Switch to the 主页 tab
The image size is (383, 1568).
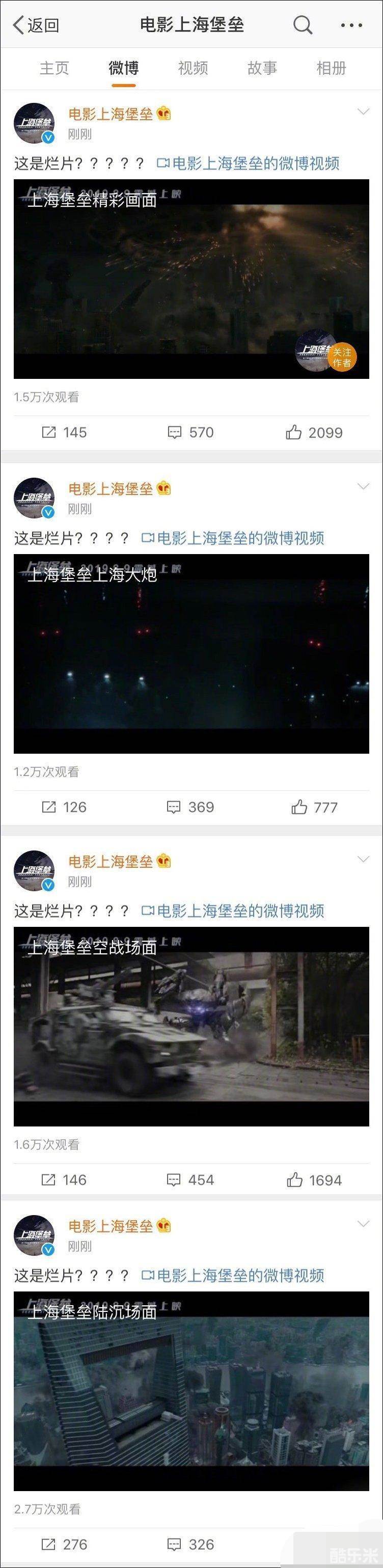pos(54,68)
